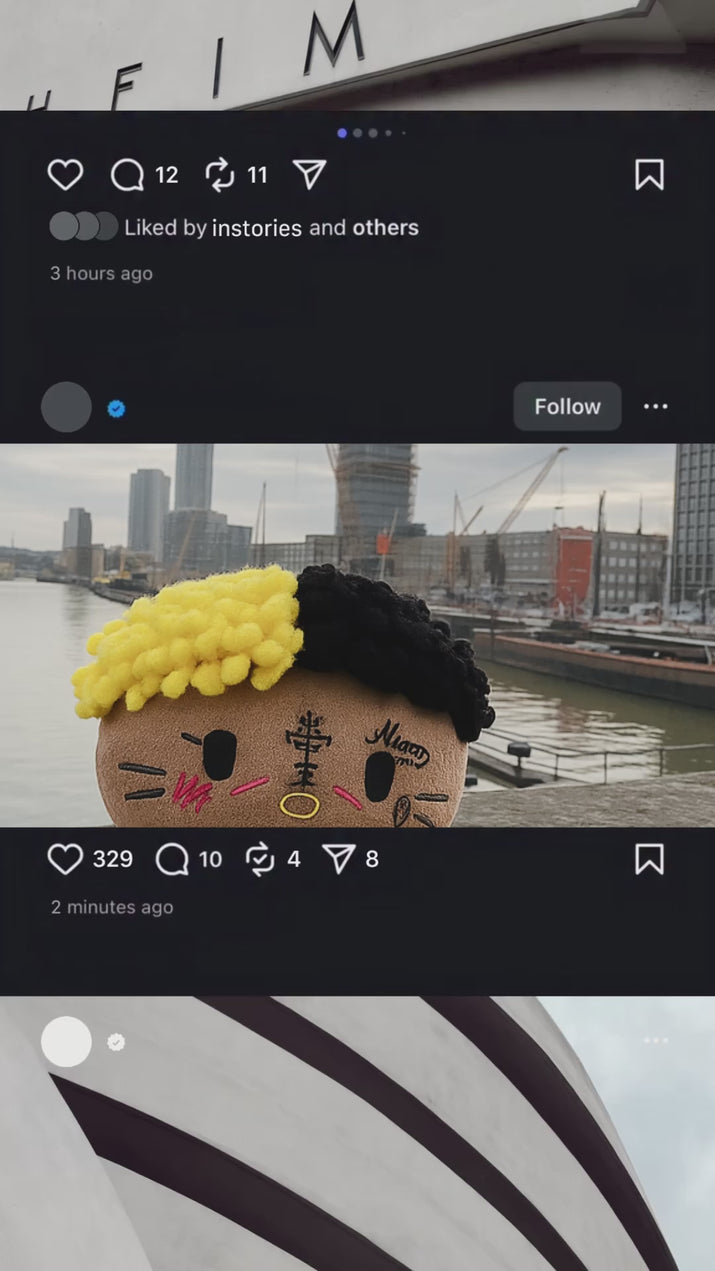
Task: Open the white avatar on the bottom post
Action: (66, 1042)
